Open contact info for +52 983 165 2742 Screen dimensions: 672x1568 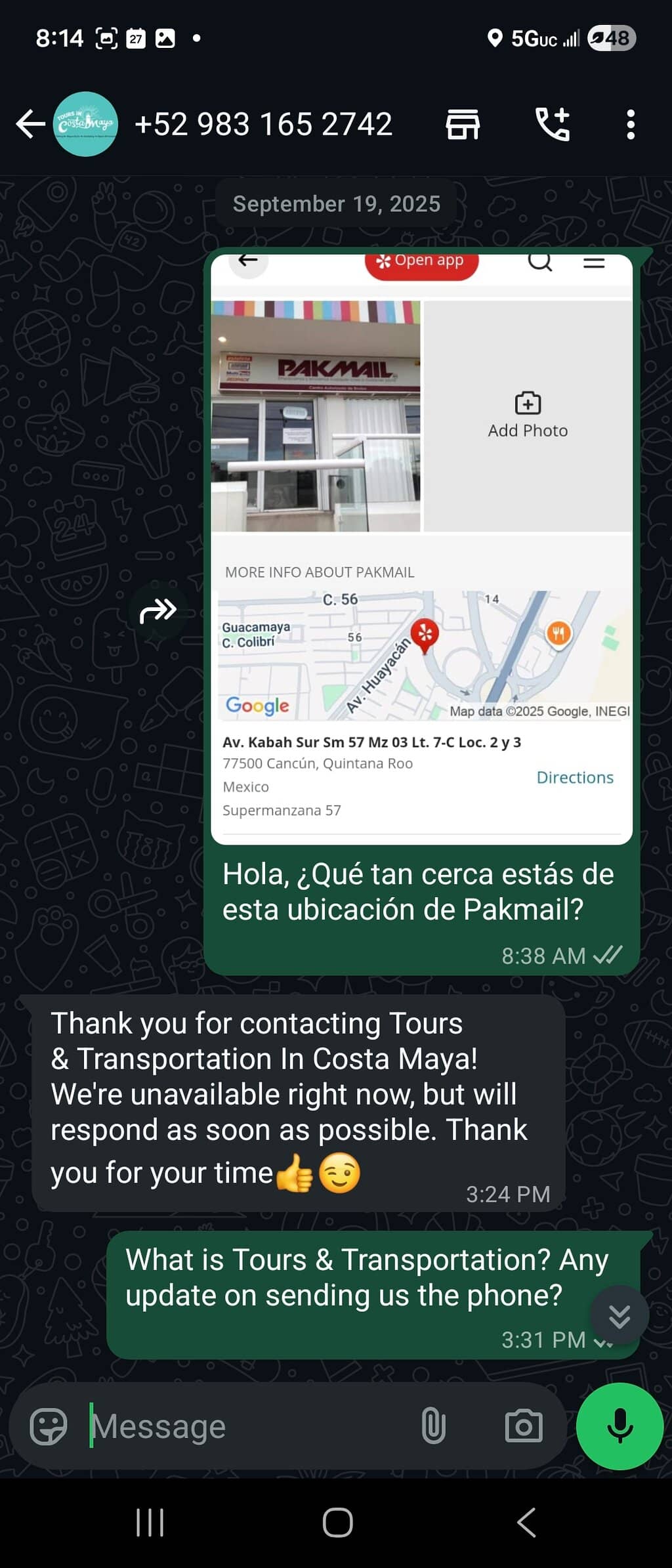coord(263,124)
